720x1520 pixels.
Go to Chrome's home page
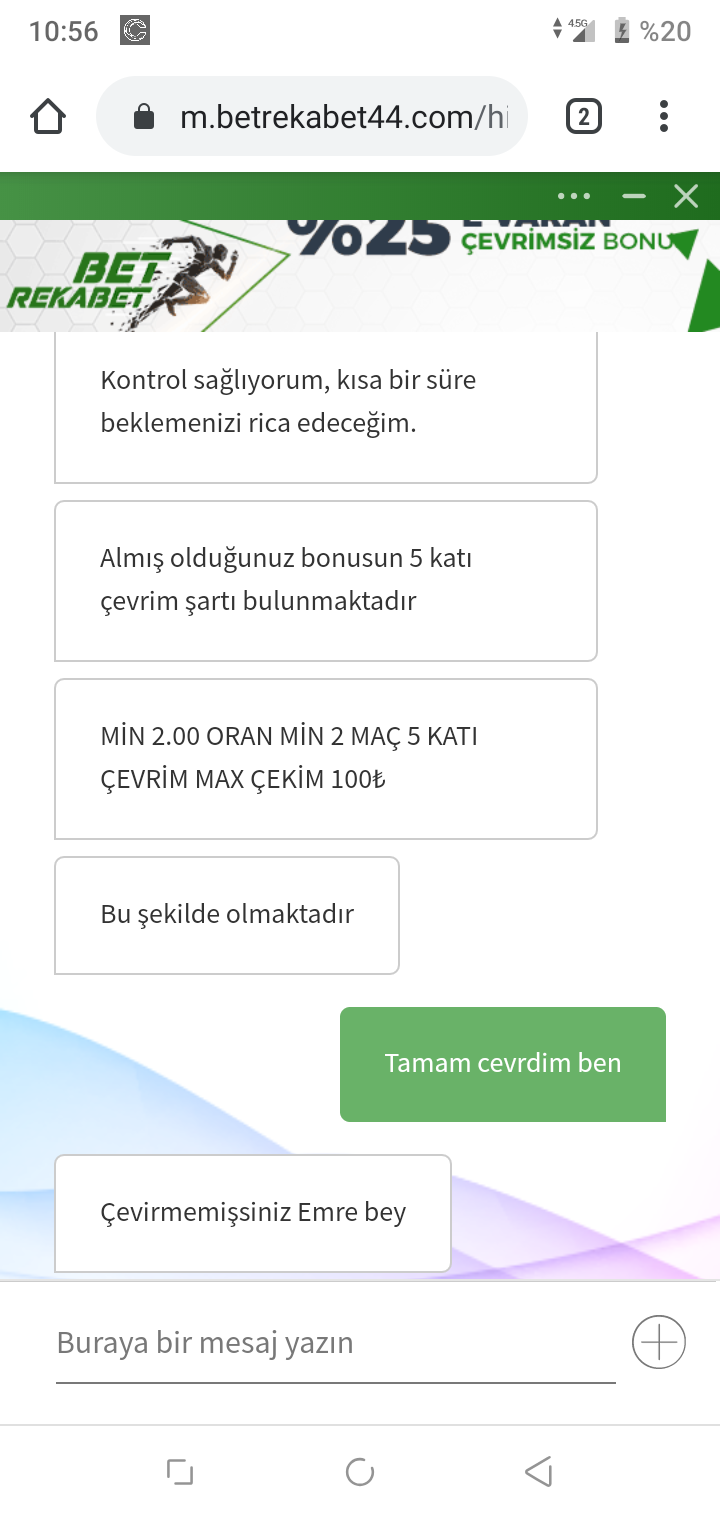[48, 117]
